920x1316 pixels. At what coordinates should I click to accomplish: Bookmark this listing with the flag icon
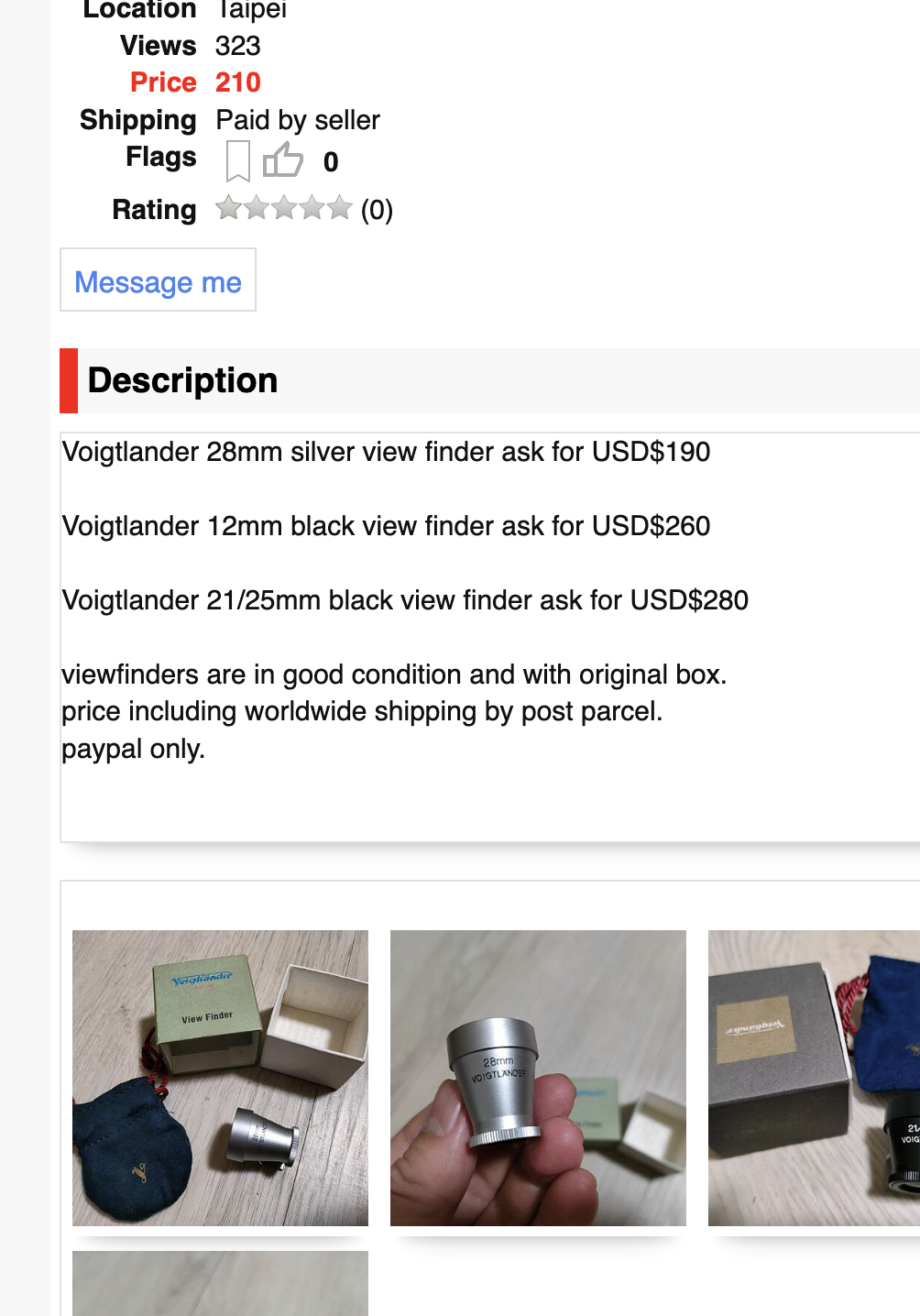pyautogui.click(x=237, y=161)
